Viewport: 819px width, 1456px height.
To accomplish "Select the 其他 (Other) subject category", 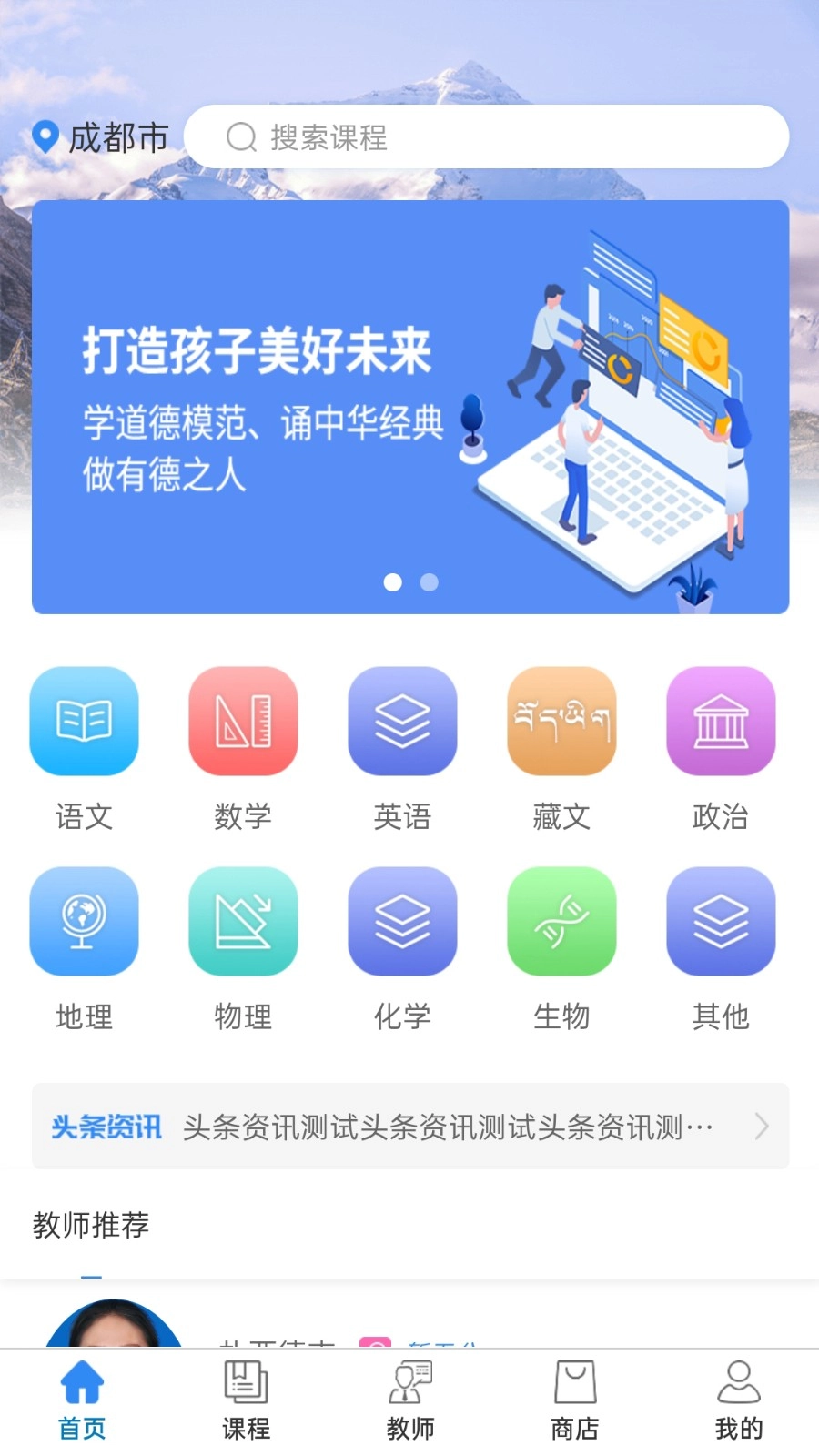I will pyautogui.click(x=721, y=921).
